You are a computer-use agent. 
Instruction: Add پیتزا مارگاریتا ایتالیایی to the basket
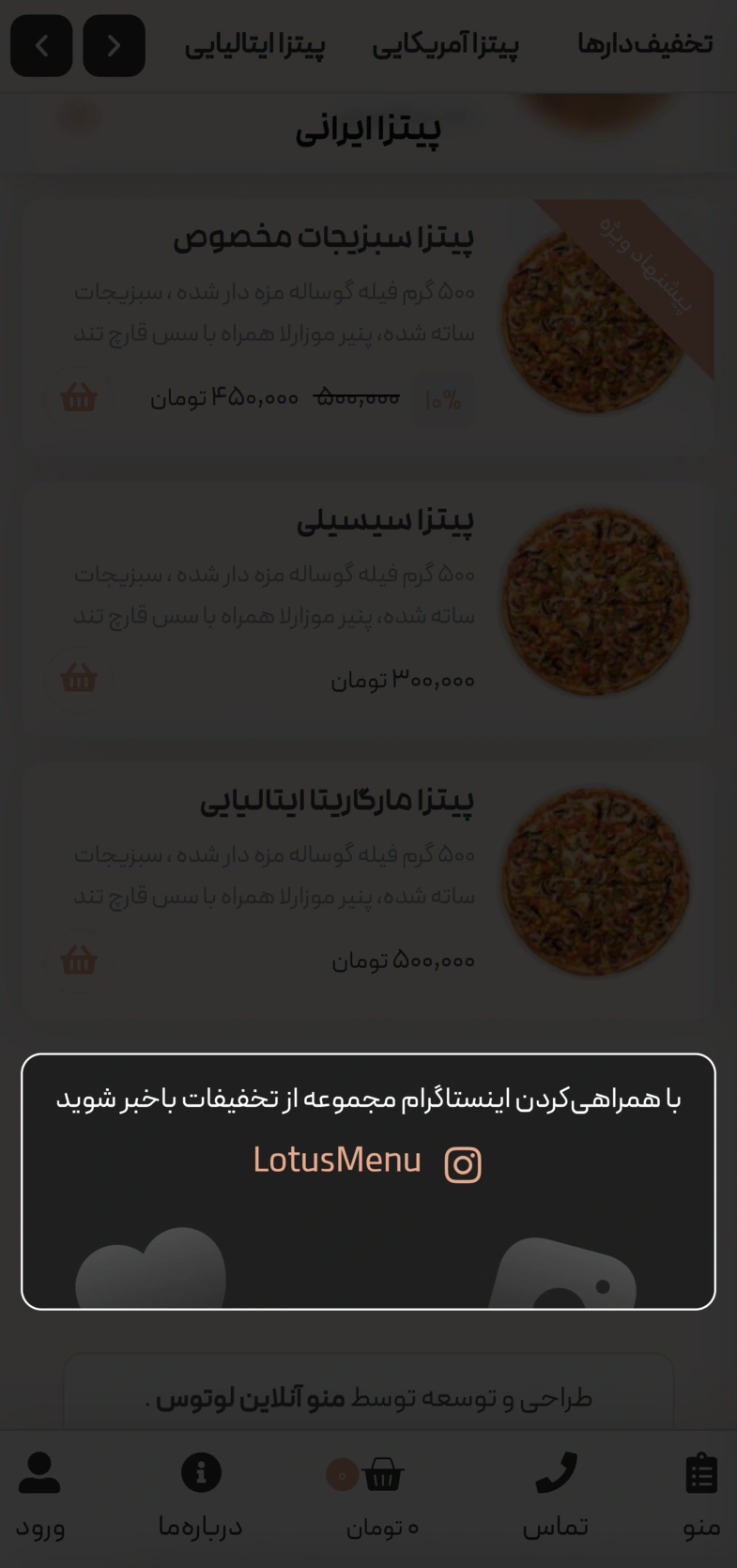[x=79, y=960]
